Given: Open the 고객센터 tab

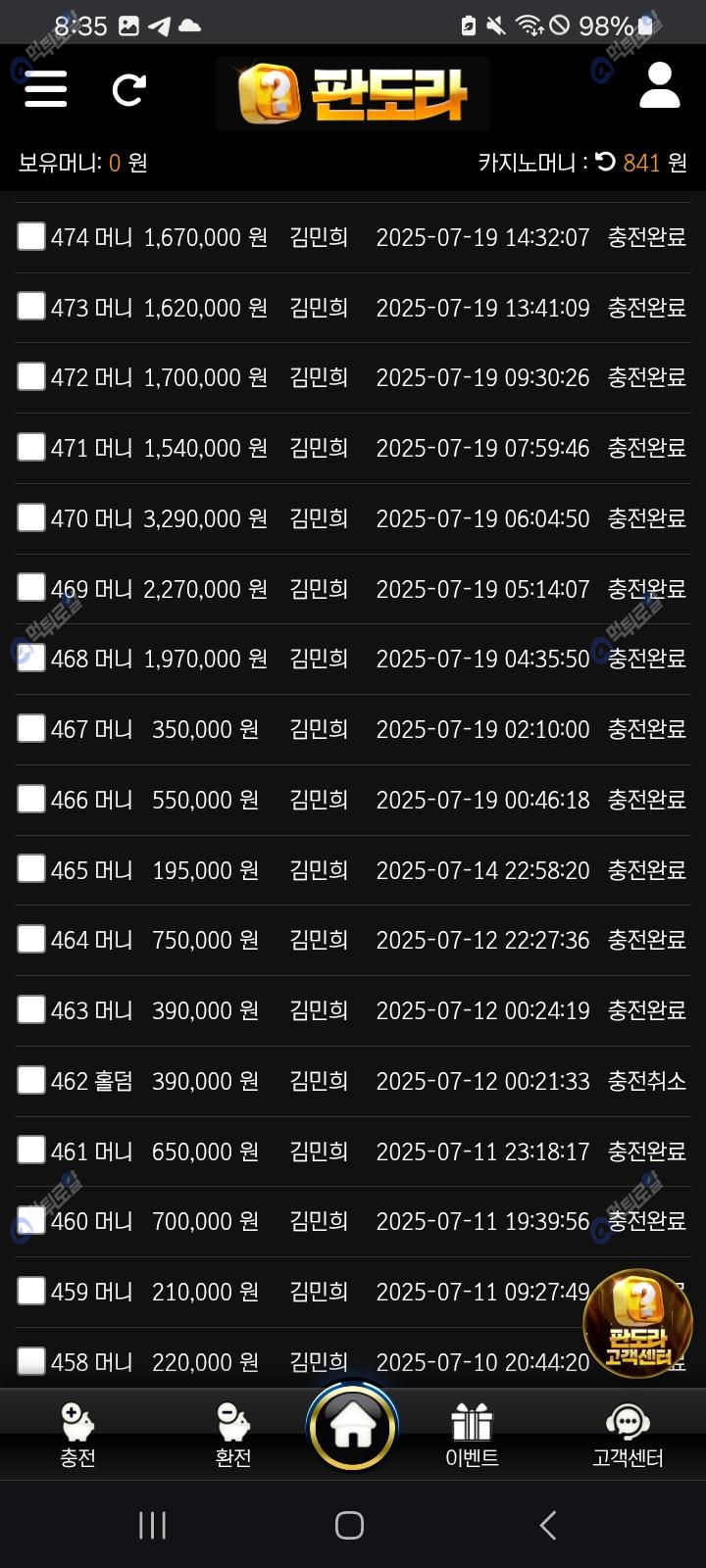Looking at the screenshot, I should point(628,1435).
